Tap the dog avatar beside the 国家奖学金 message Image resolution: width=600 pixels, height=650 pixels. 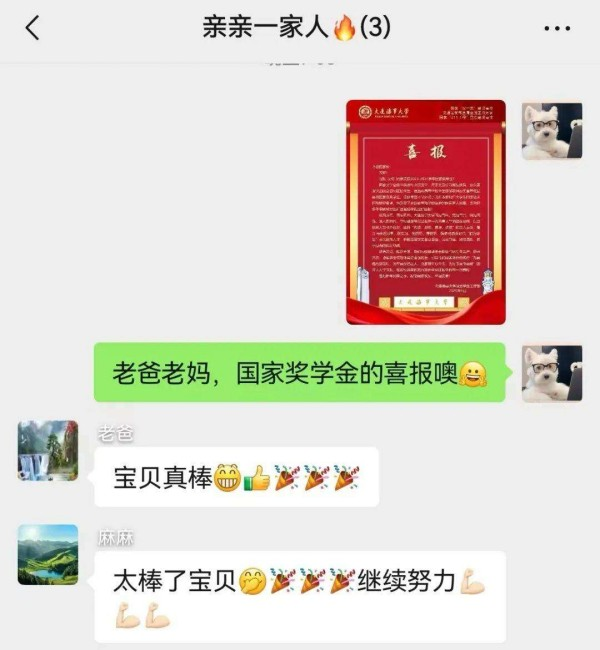[552, 373]
